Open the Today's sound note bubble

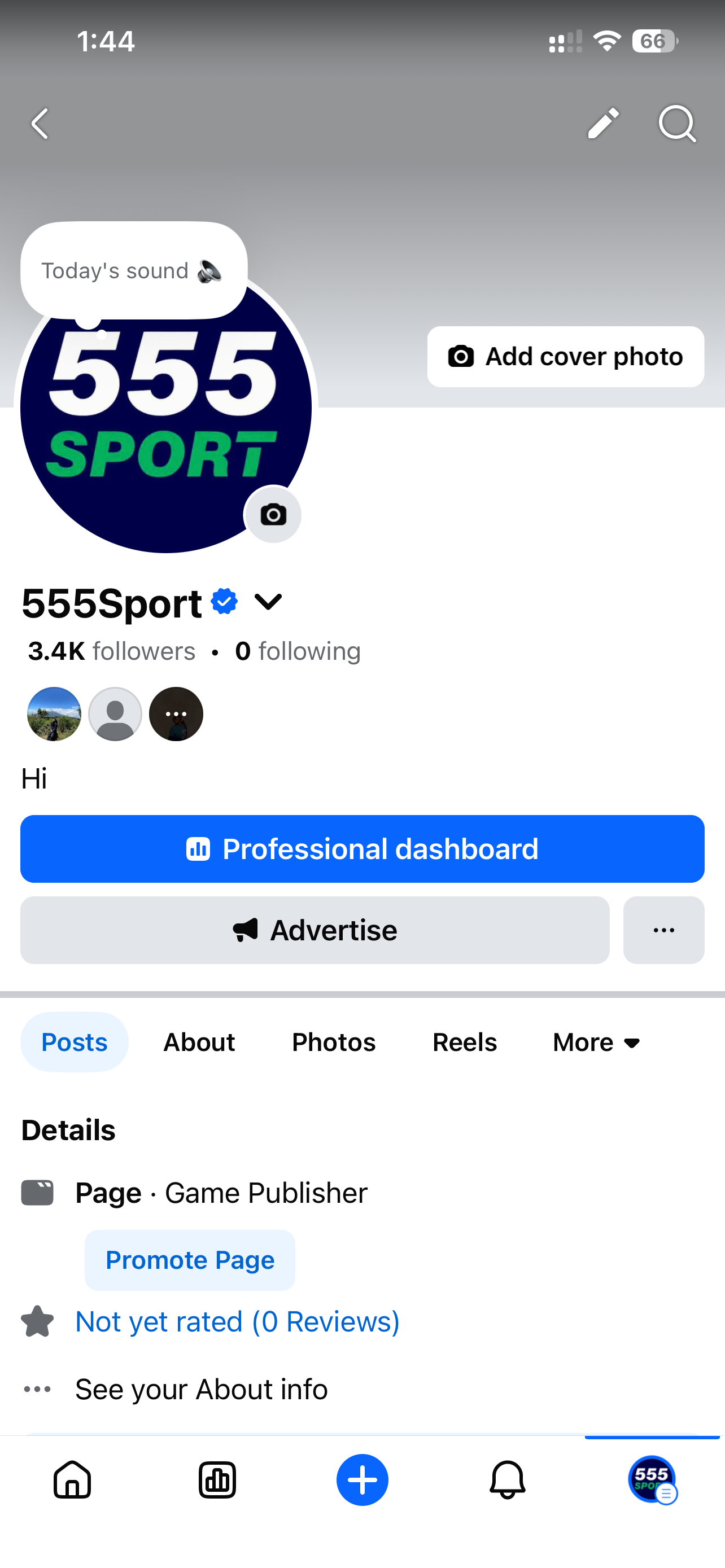click(134, 270)
